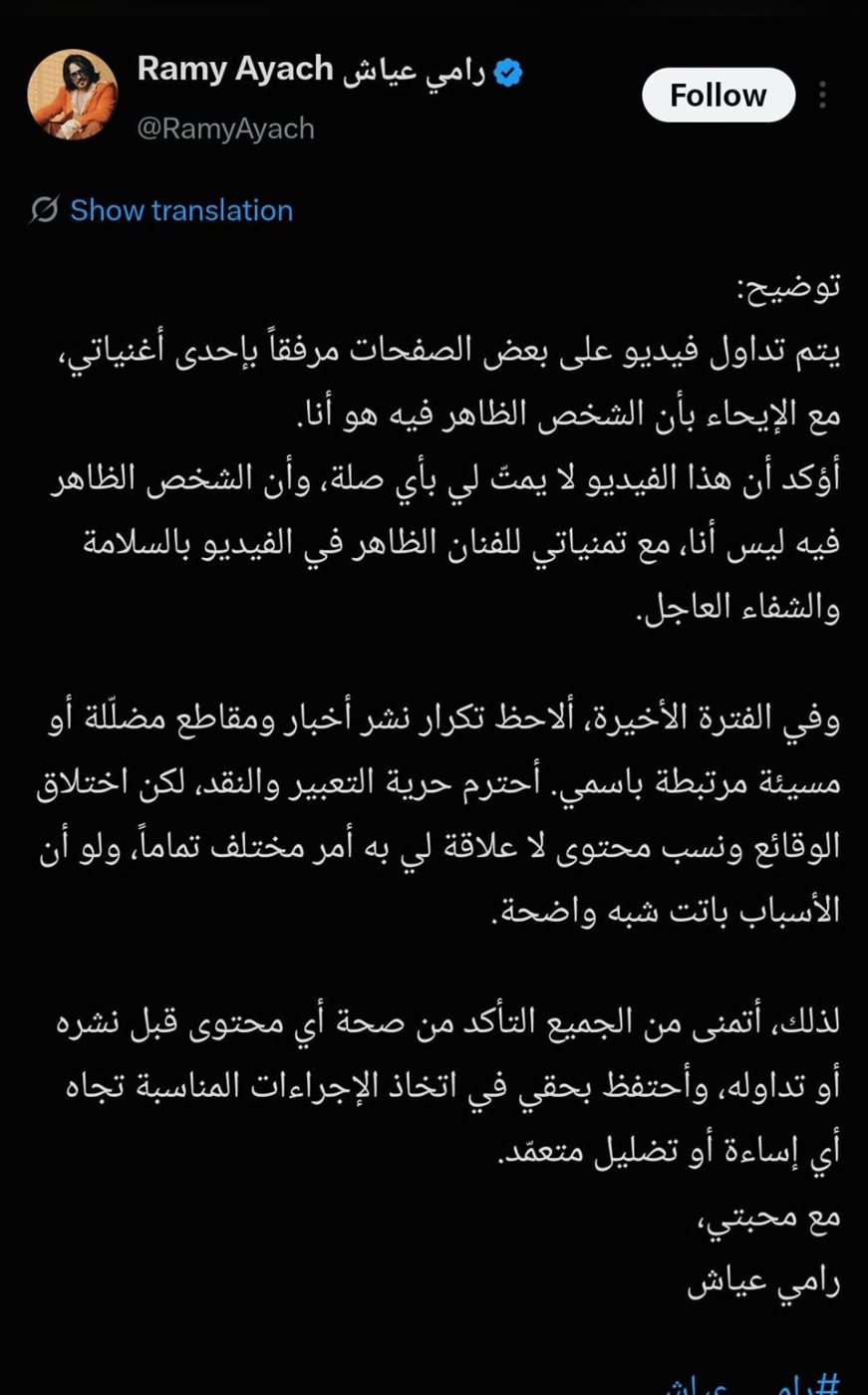
Task: Open the @RamyAyach handle profile
Action: (x=225, y=129)
